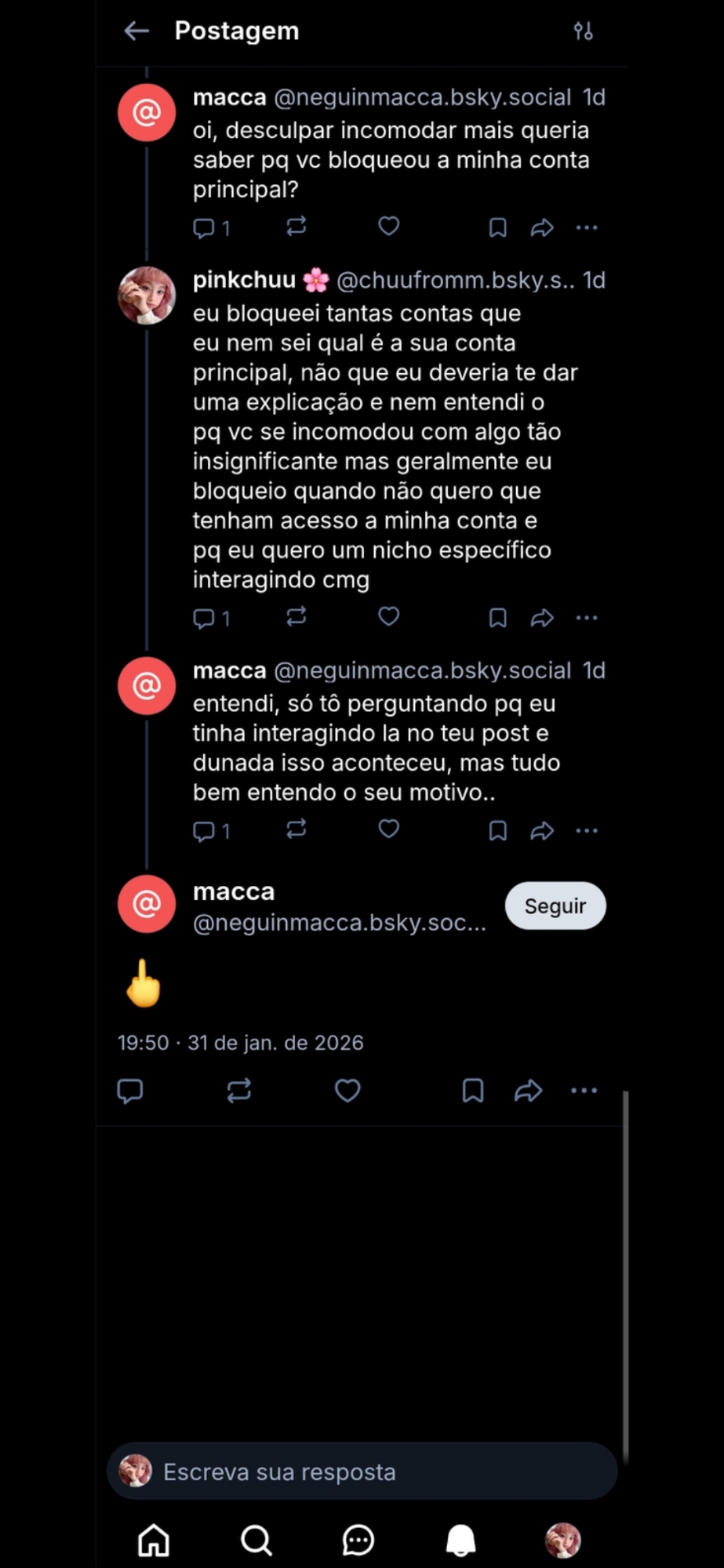Repost macca's reply starting with "entendi"
The width and height of the screenshot is (724, 1568).
[297, 829]
